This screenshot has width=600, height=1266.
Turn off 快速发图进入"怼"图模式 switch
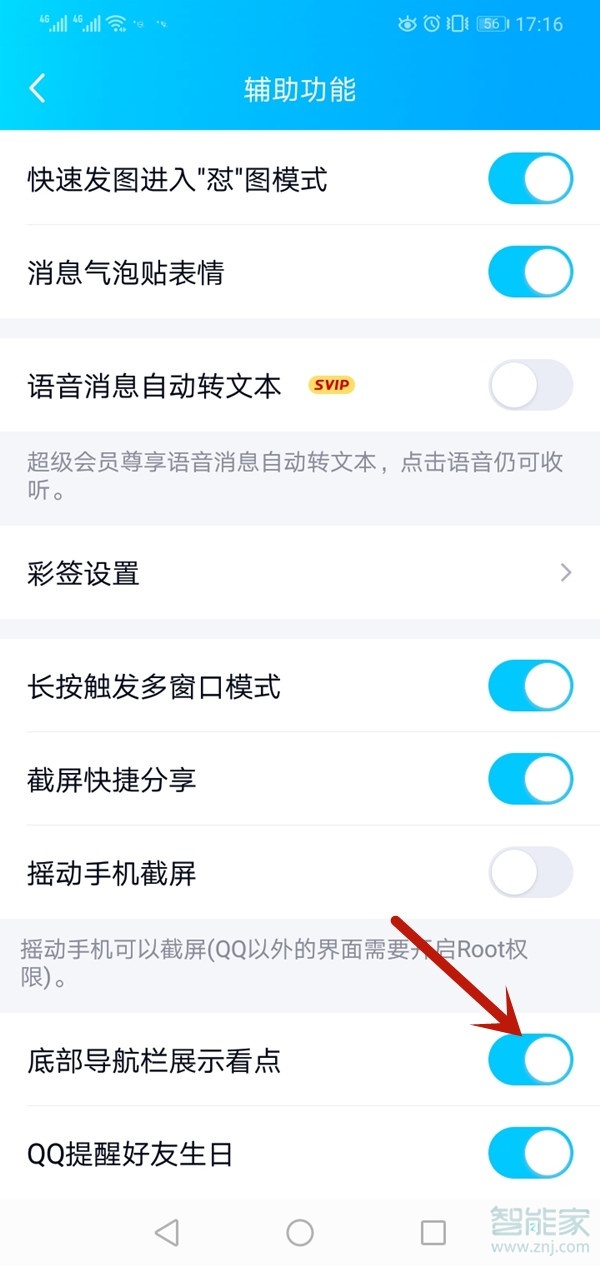coord(530,180)
